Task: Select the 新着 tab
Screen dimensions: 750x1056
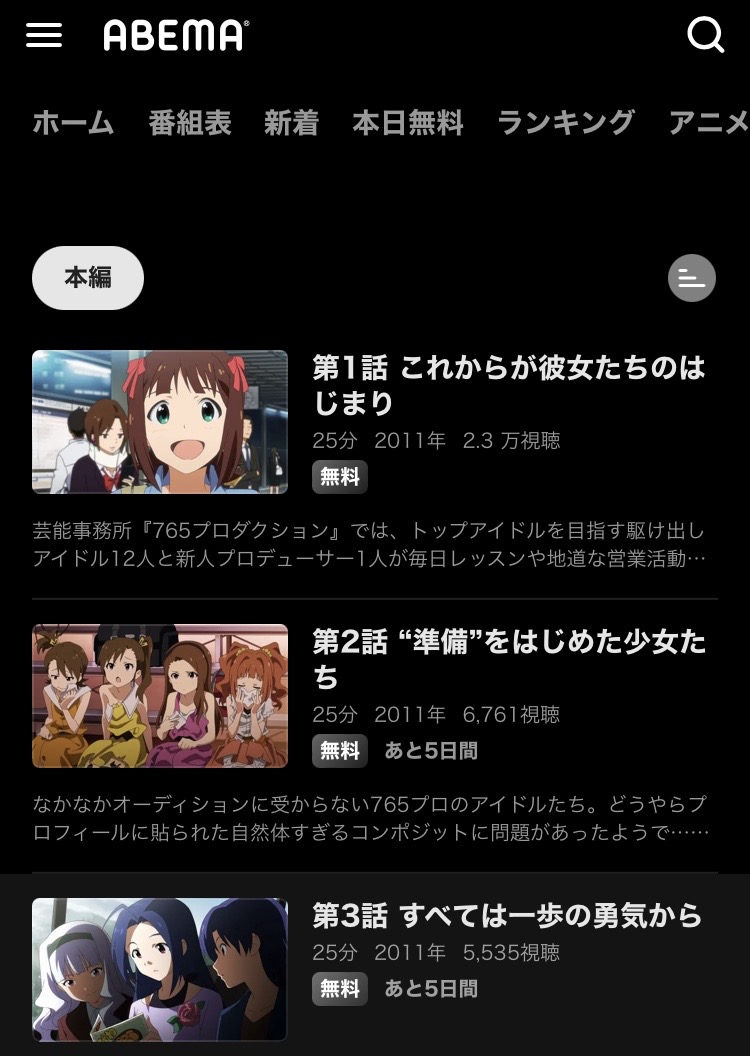Action: [x=292, y=123]
